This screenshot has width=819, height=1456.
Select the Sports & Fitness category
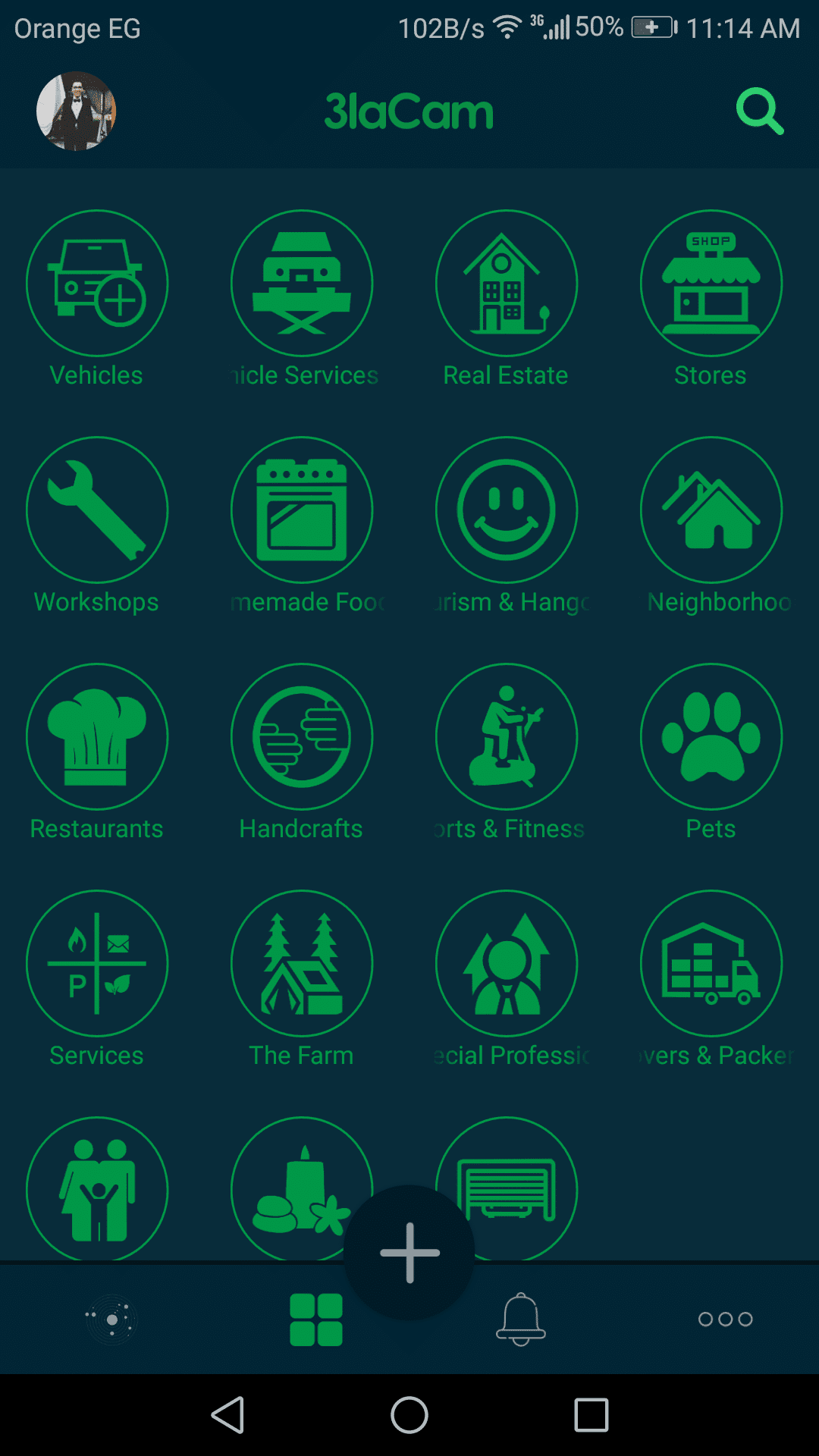507,736
